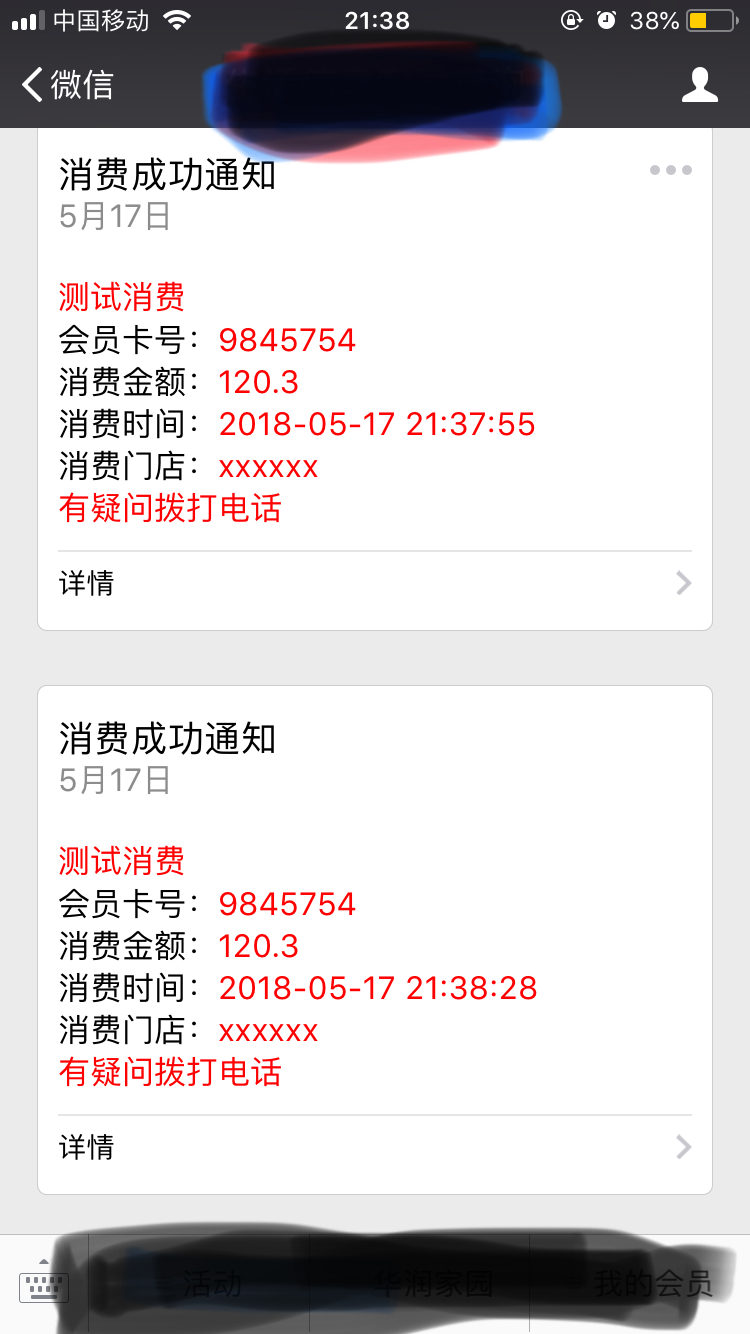Image resolution: width=750 pixels, height=1334 pixels.
Task: Tap the keyboard icon at bottom left
Action: tap(42, 1288)
